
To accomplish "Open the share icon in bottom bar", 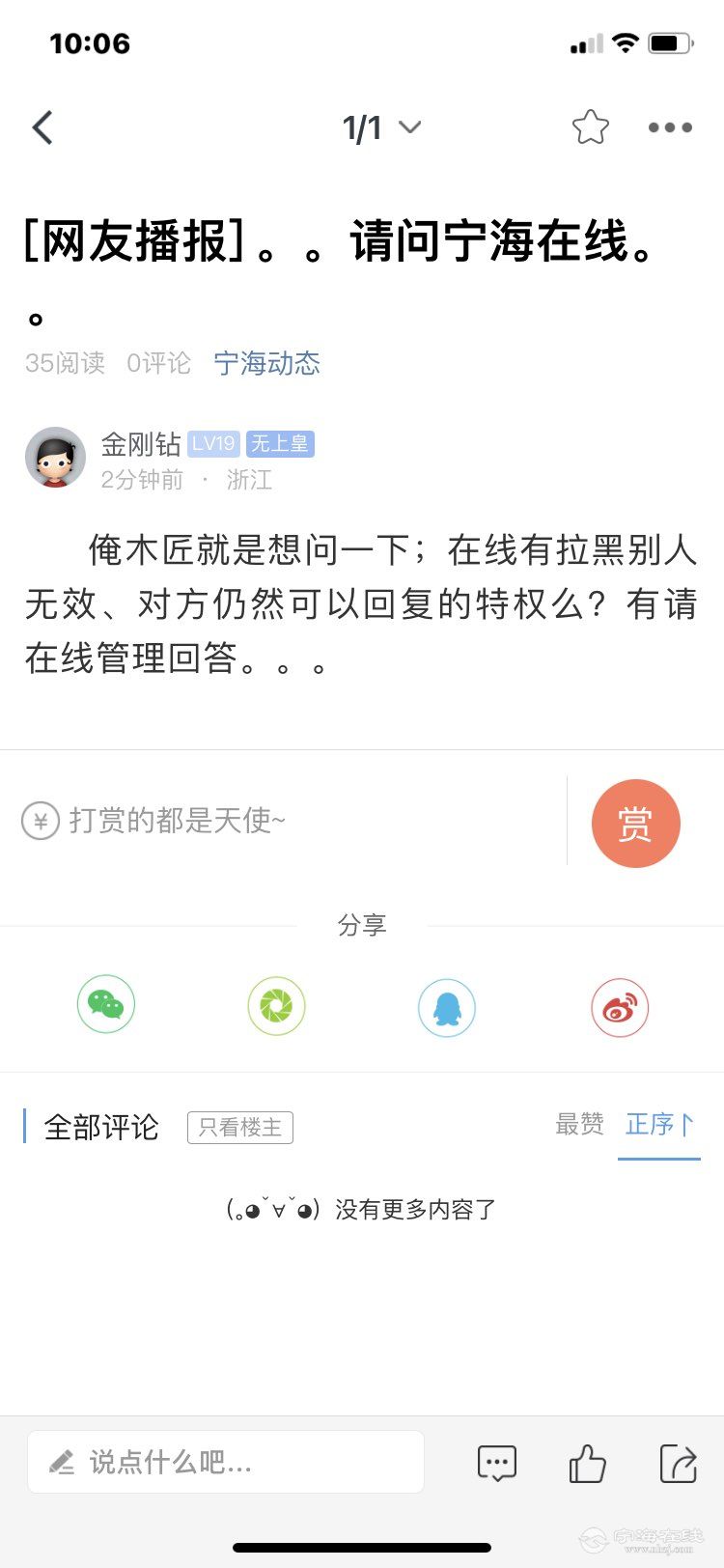I will [678, 1464].
